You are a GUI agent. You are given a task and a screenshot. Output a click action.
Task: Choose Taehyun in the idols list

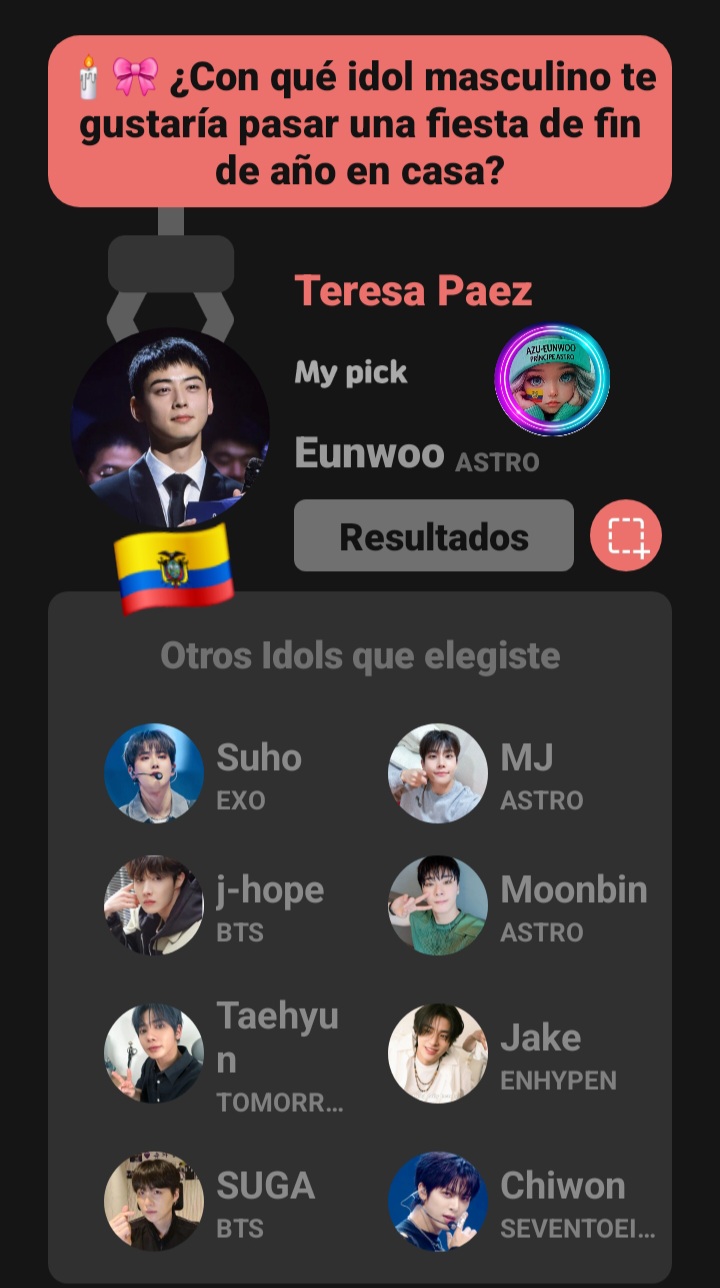click(x=155, y=1053)
